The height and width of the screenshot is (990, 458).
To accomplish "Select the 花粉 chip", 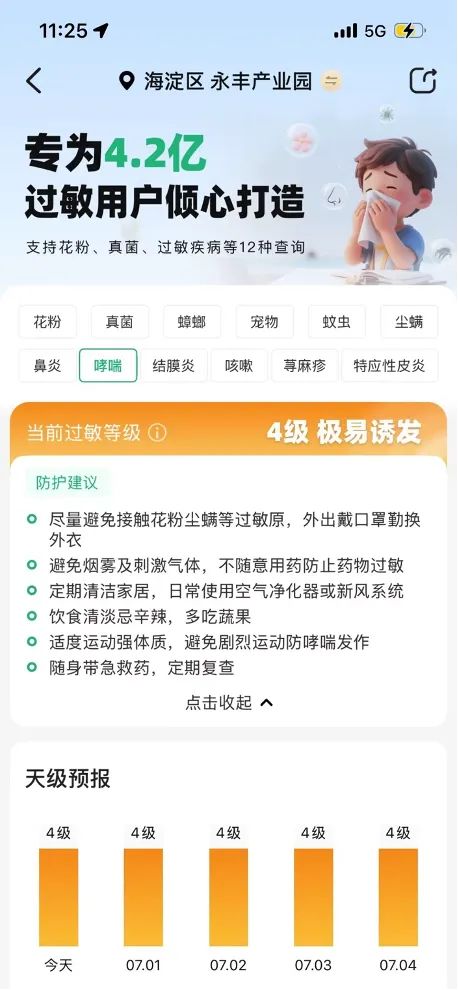I will [x=47, y=322].
